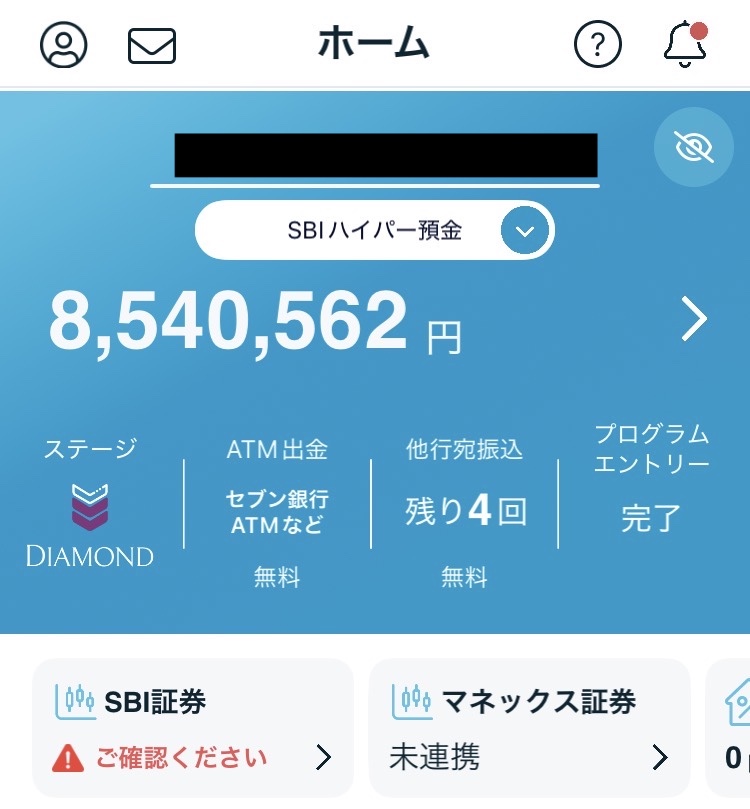Open the help question mark icon
The height and width of the screenshot is (809, 750).
point(598,46)
